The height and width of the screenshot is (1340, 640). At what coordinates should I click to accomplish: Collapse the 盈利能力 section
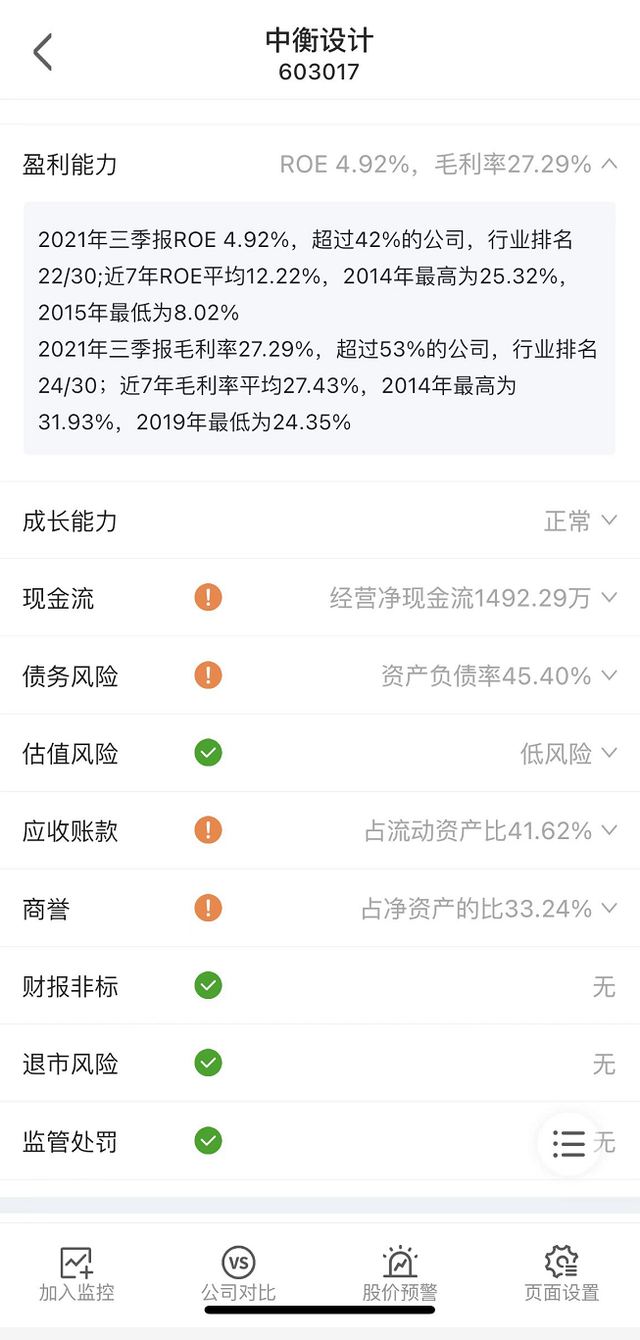click(609, 164)
